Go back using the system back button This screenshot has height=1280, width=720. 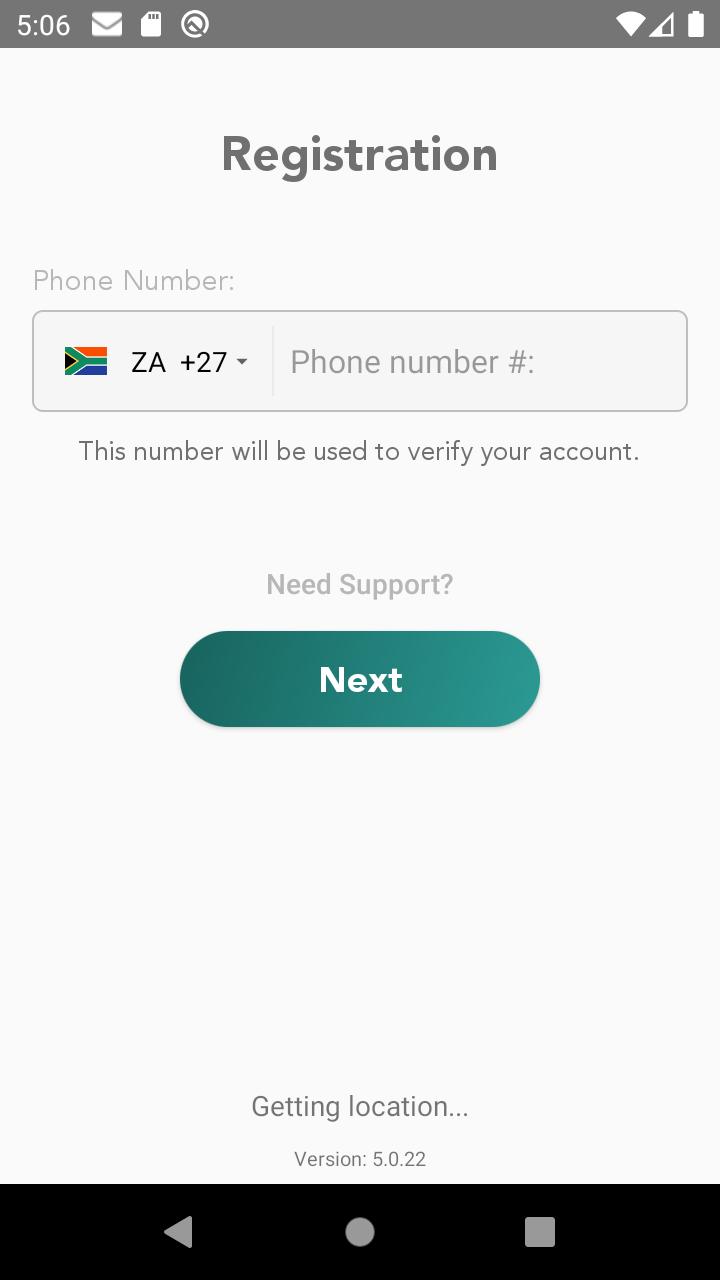(x=178, y=1231)
